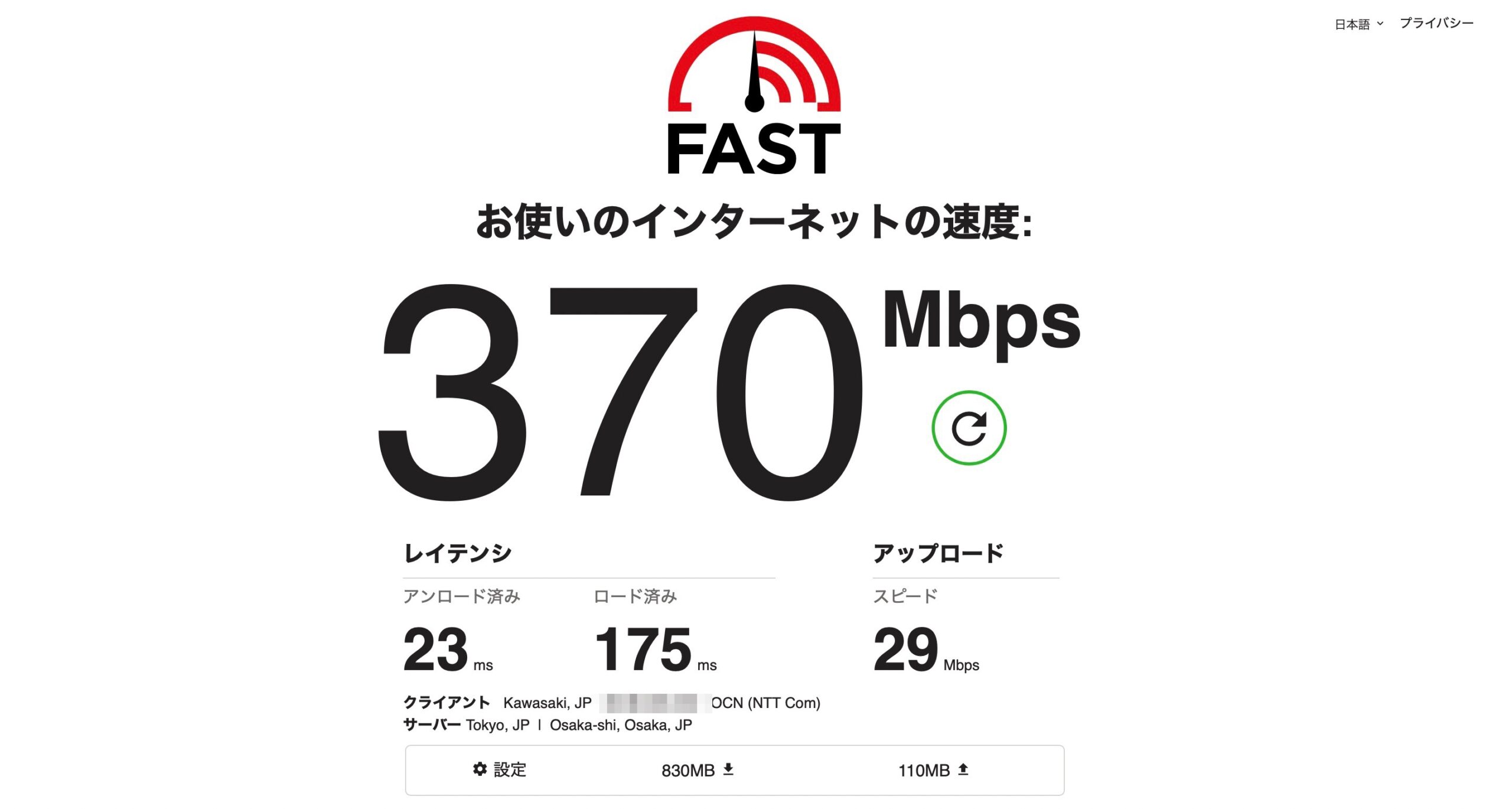Tap the green refresh button to rerun the test
Viewport: 1512px width, 809px height.
[969, 428]
